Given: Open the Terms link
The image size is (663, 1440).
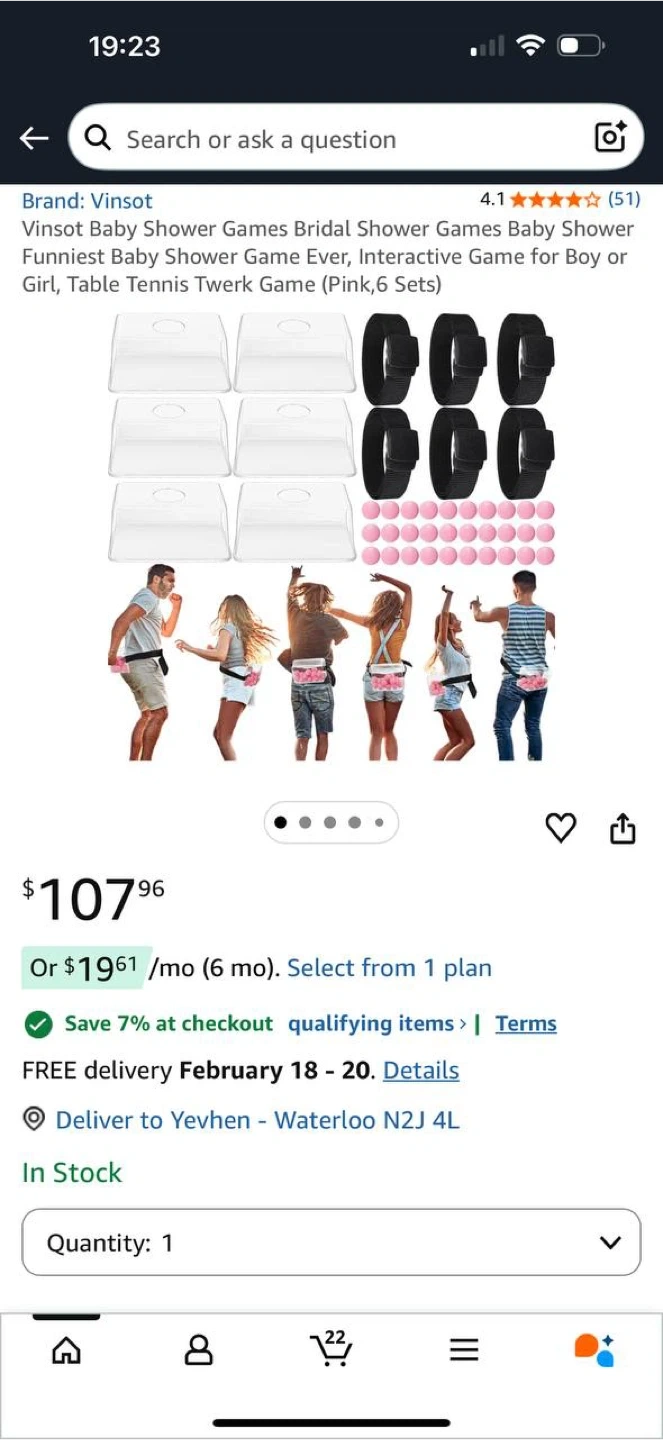Looking at the screenshot, I should pos(526,1023).
